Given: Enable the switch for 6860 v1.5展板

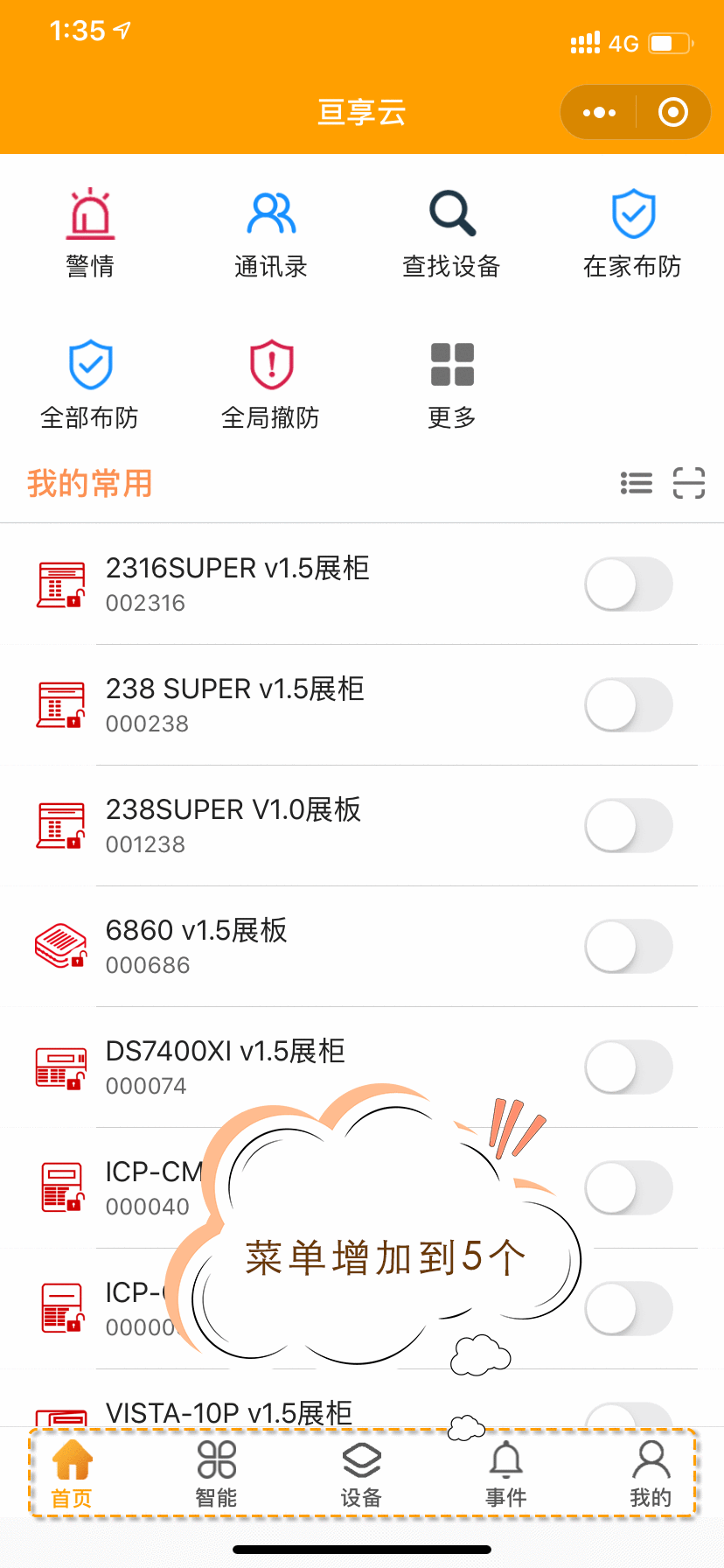Looking at the screenshot, I should pos(628,947).
